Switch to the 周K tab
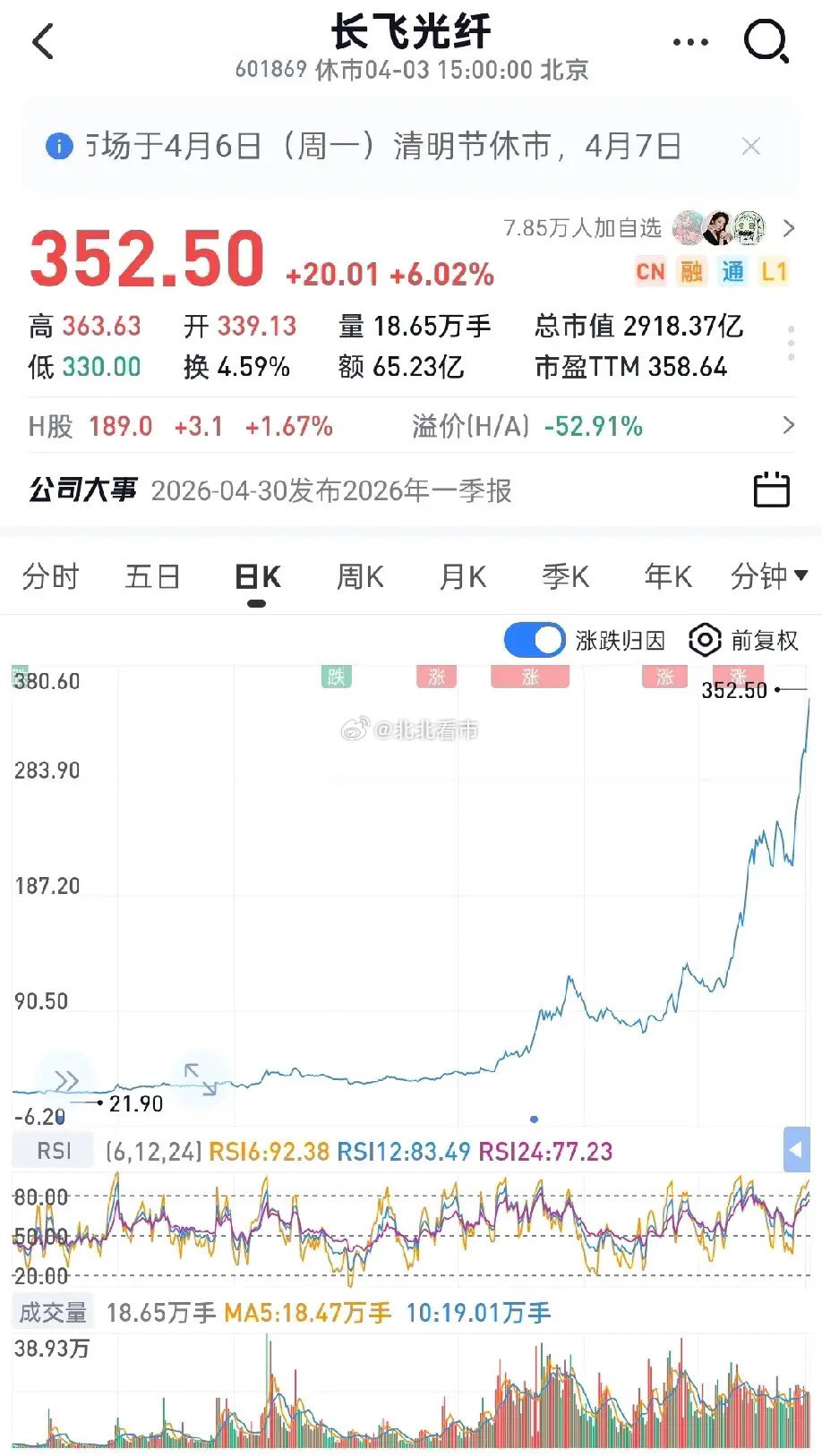The image size is (822, 1456). pyautogui.click(x=357, y=577)
